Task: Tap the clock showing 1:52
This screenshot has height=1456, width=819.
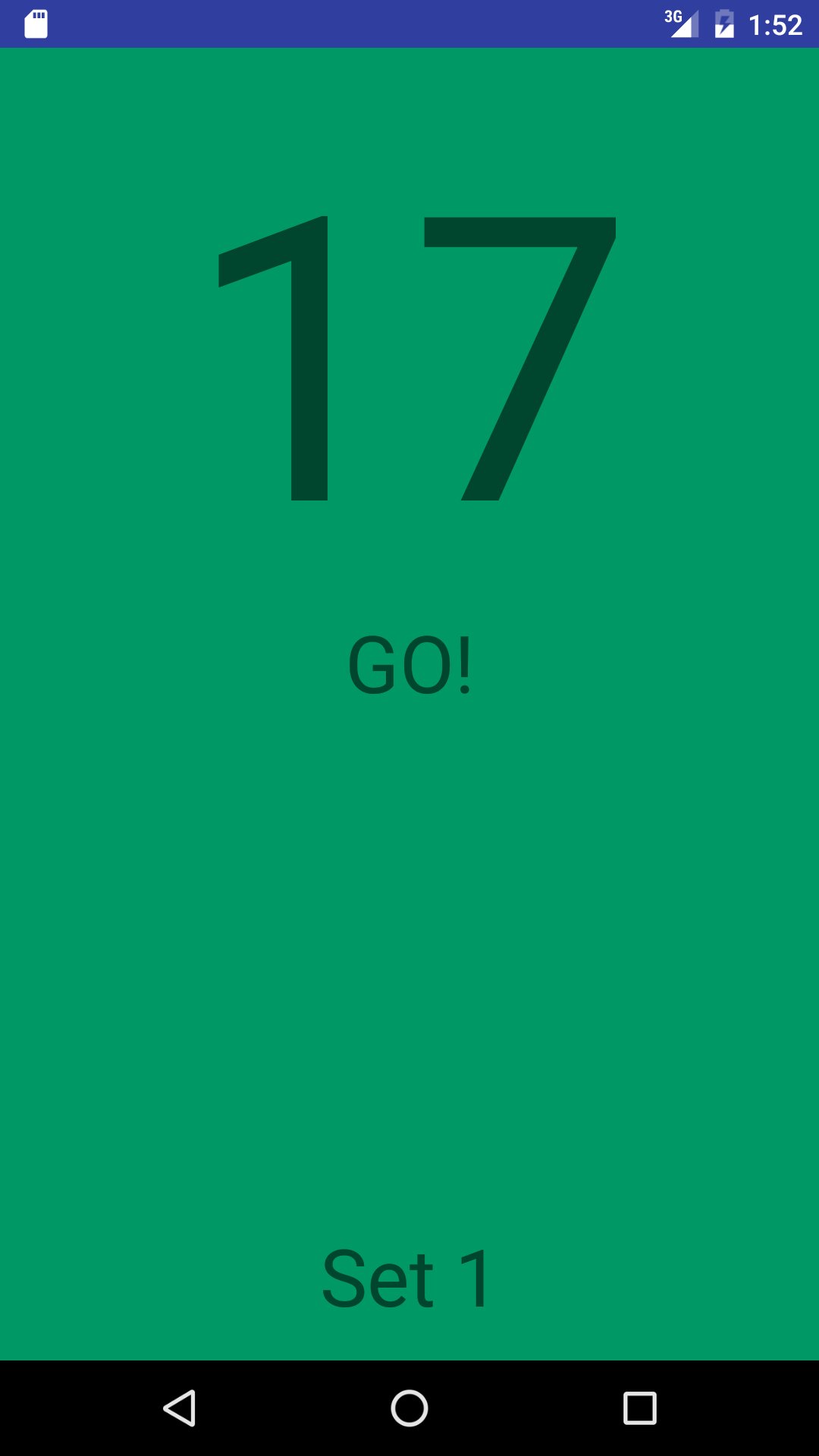Action: coord(775,24)
